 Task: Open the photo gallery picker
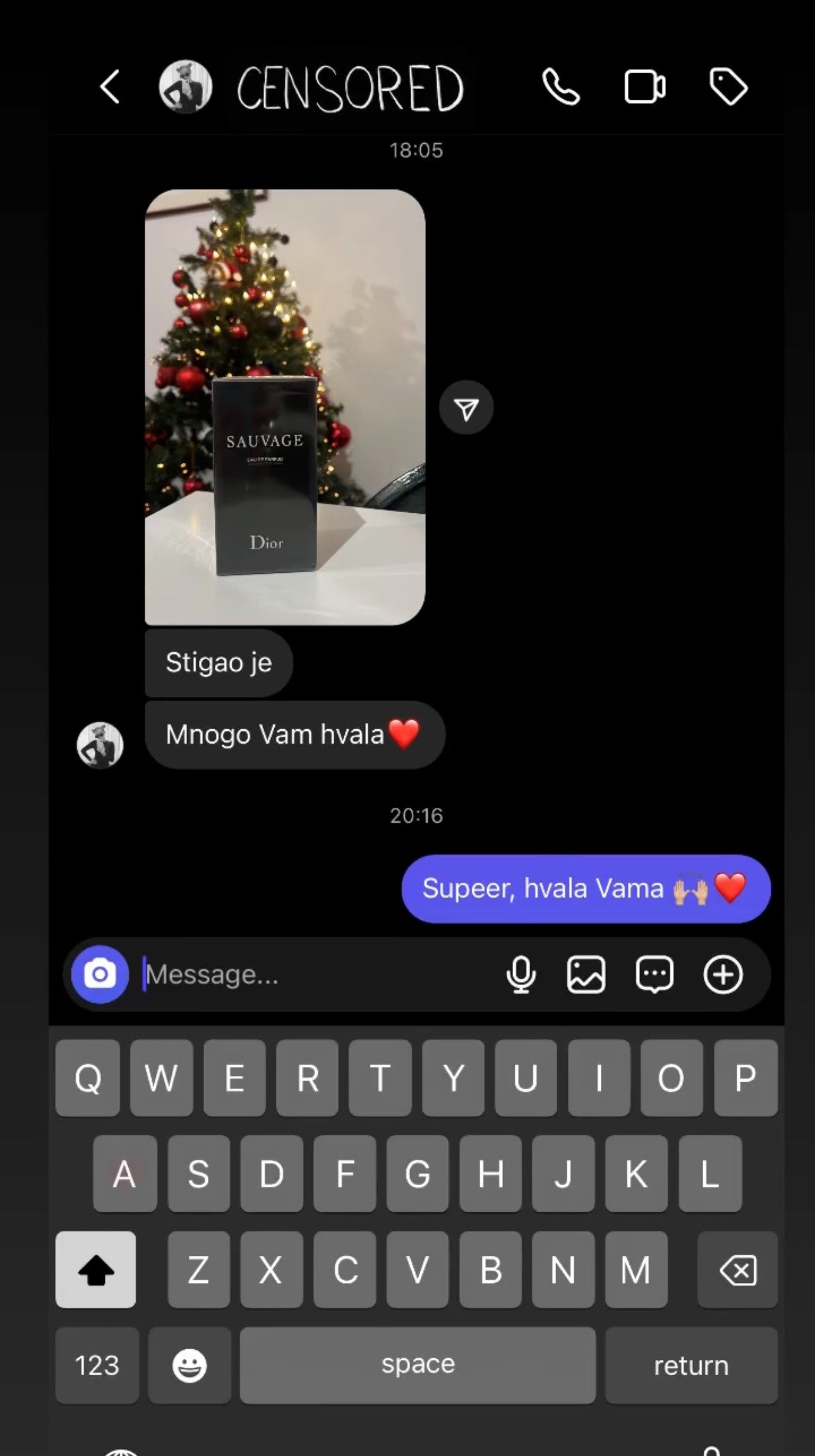point(586,974)
